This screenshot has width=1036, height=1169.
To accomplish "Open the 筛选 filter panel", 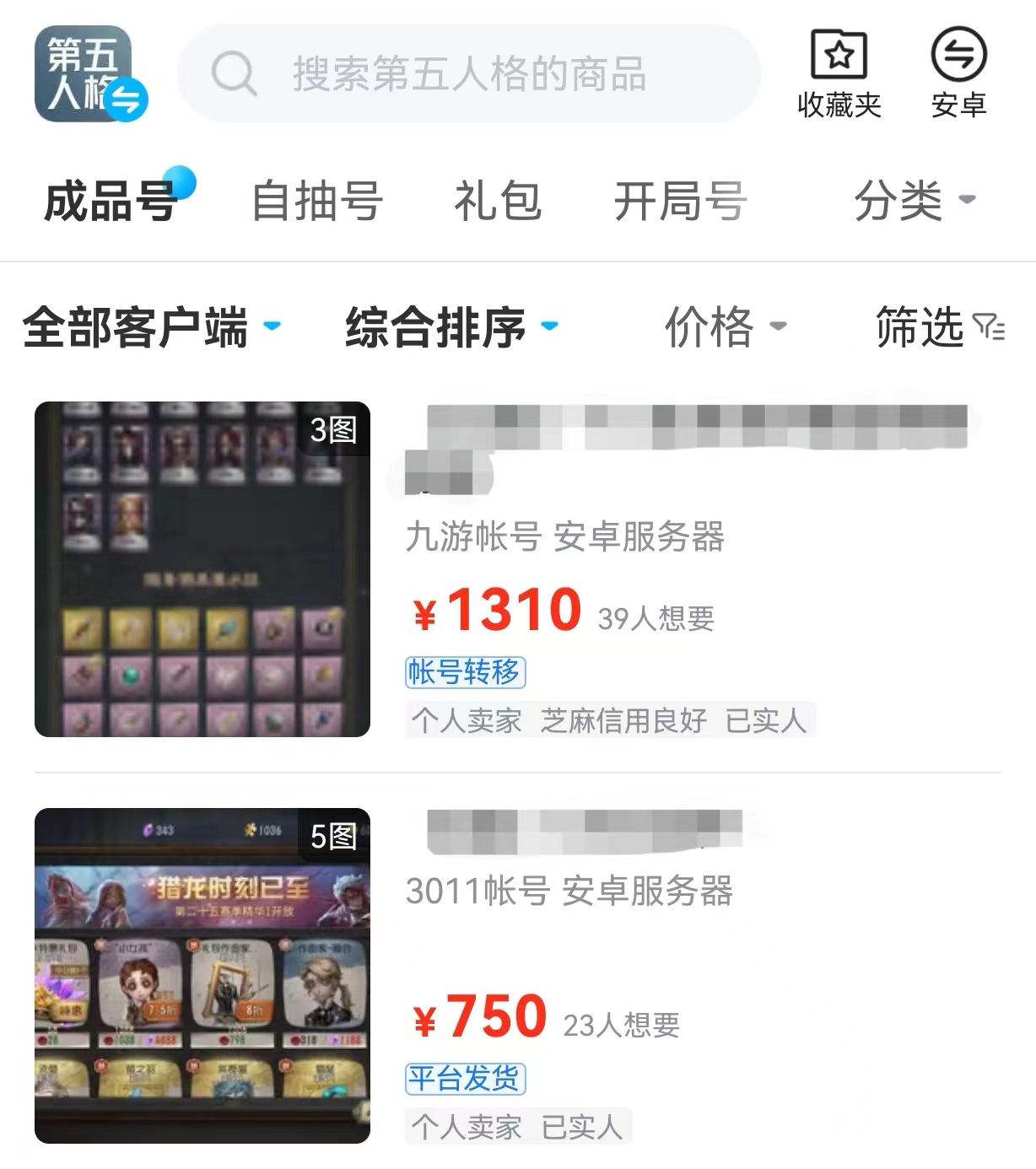I will 939,327.
